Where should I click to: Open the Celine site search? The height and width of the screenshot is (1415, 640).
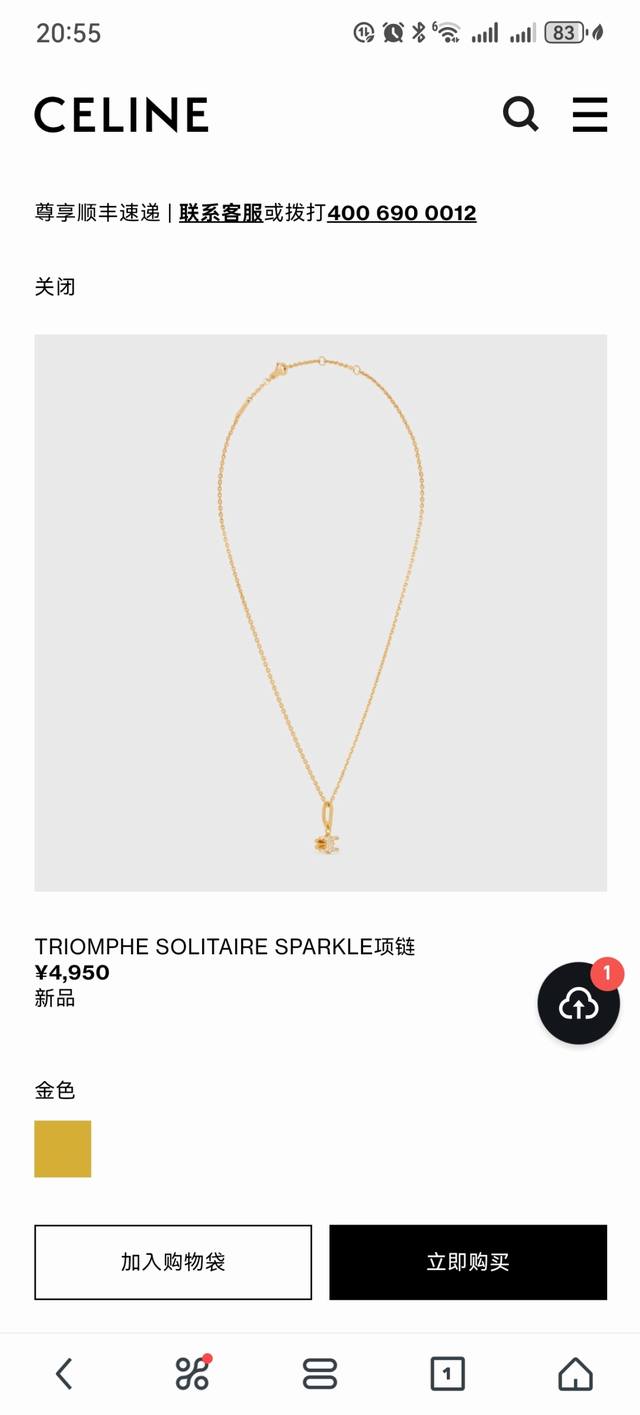click(520, 114)
